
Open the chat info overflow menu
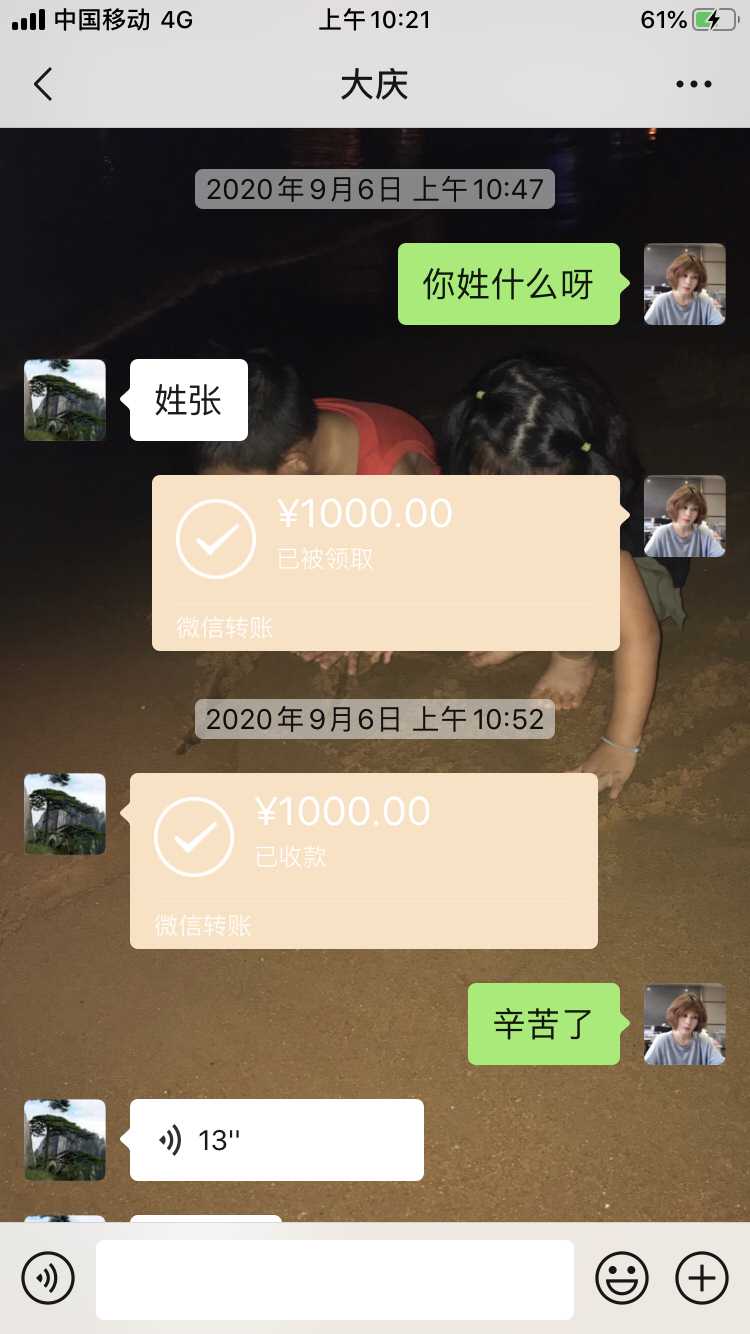click(693, 84)
